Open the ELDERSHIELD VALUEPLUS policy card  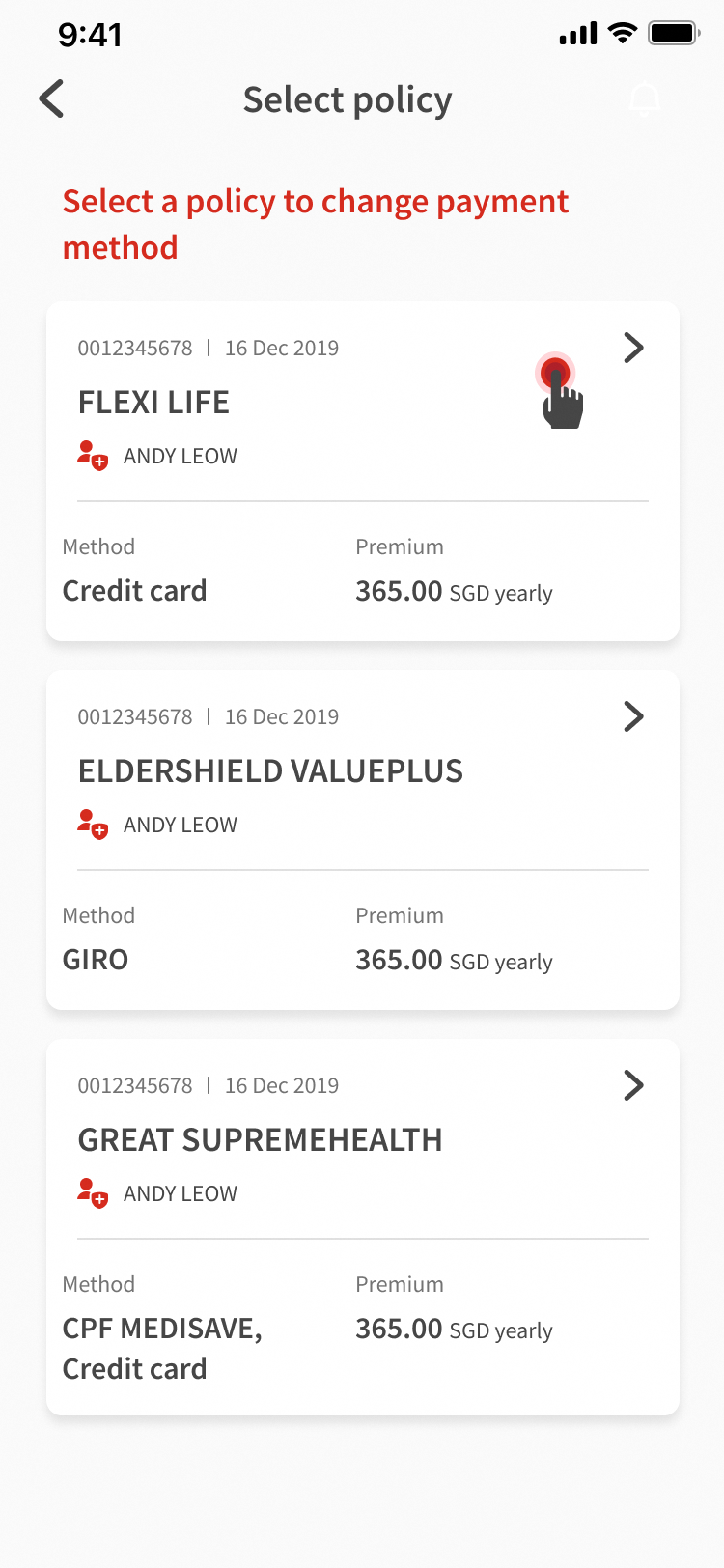point(362,840)
